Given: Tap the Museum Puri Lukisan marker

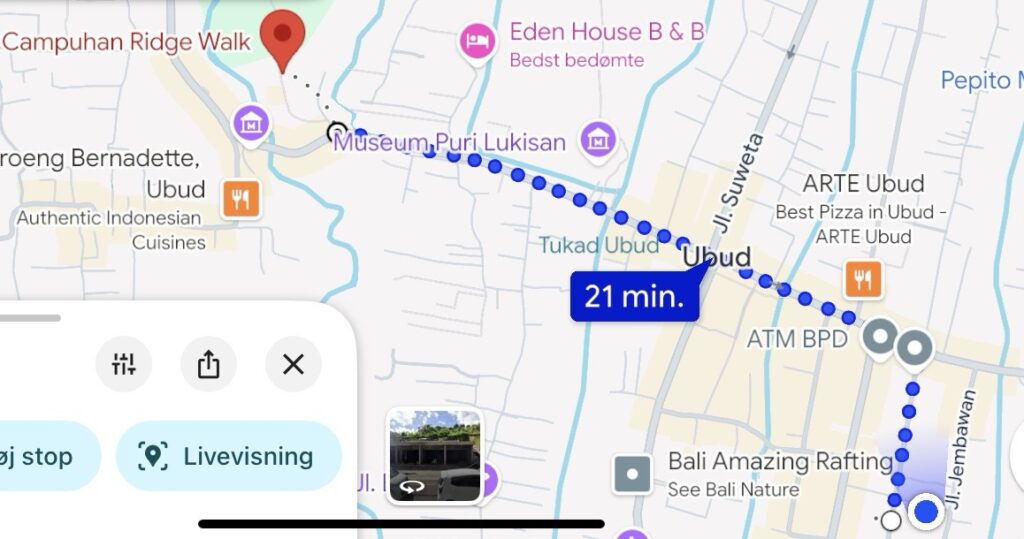Looking at the screenshot, I should pos(598,138).
